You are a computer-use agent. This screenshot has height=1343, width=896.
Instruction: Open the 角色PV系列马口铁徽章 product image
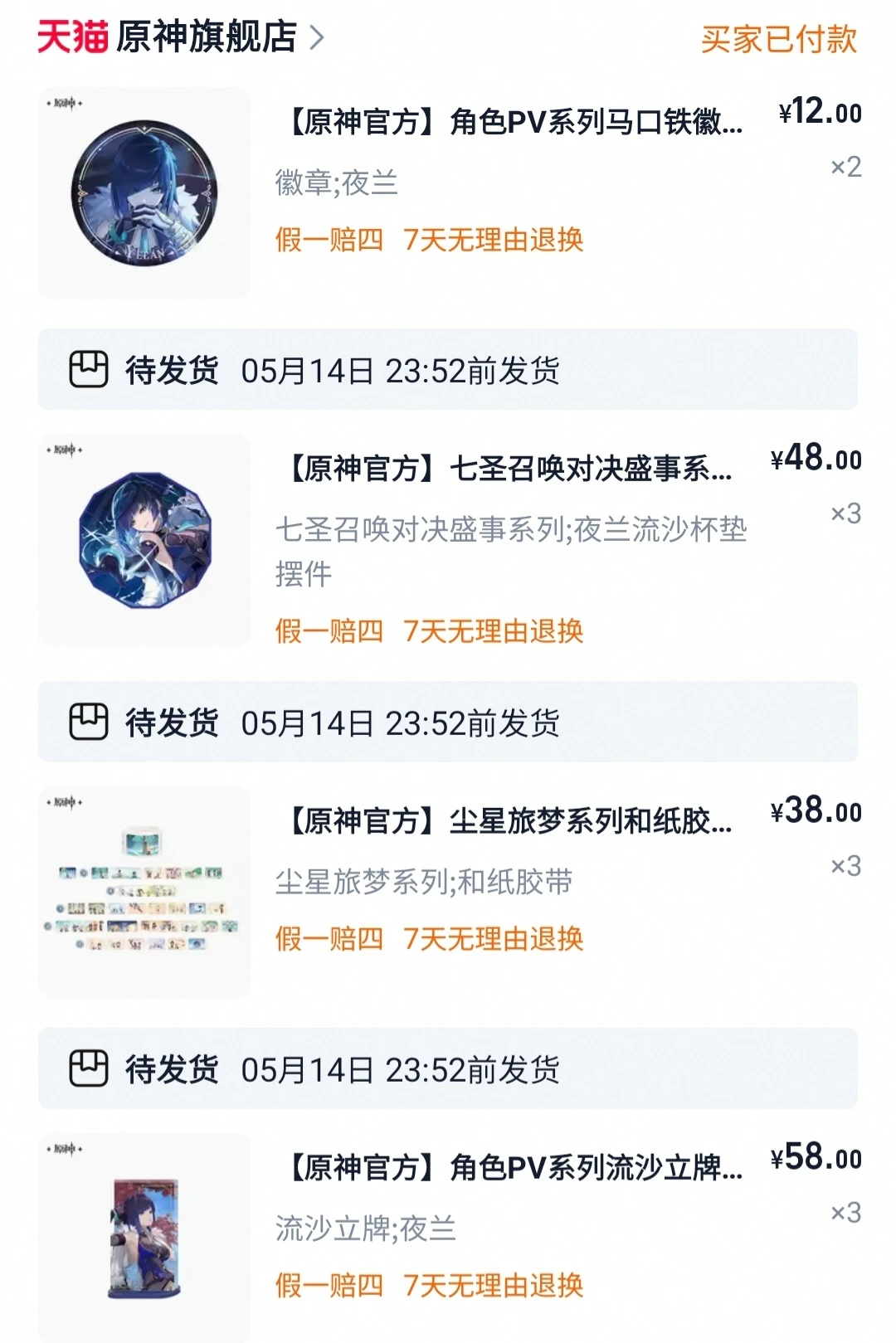(x=144, y=193)
